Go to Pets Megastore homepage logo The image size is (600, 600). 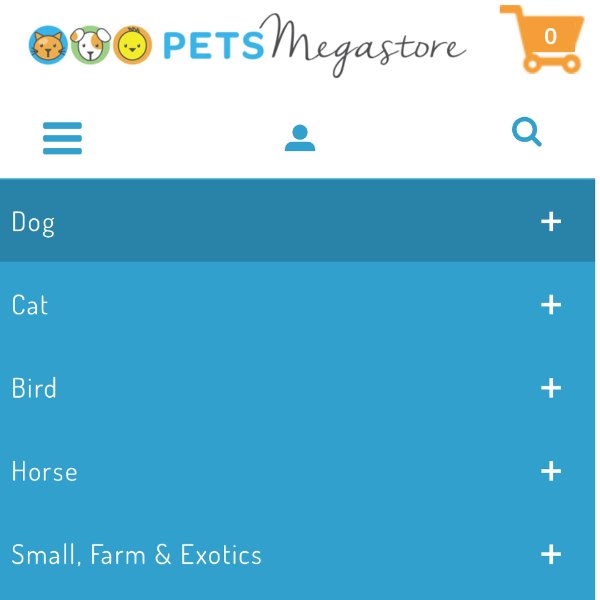[248, 44]
